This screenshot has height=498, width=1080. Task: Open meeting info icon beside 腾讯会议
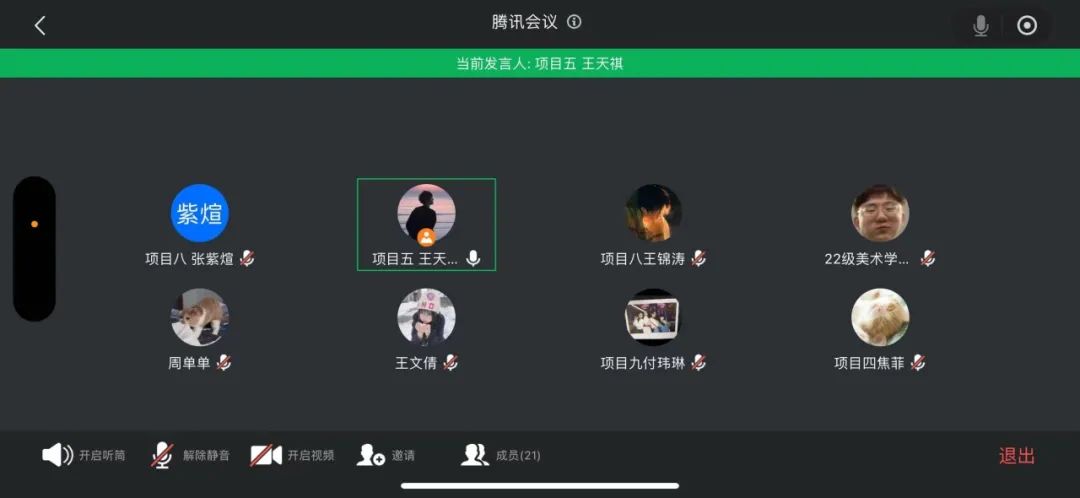[x=574, y=22]
